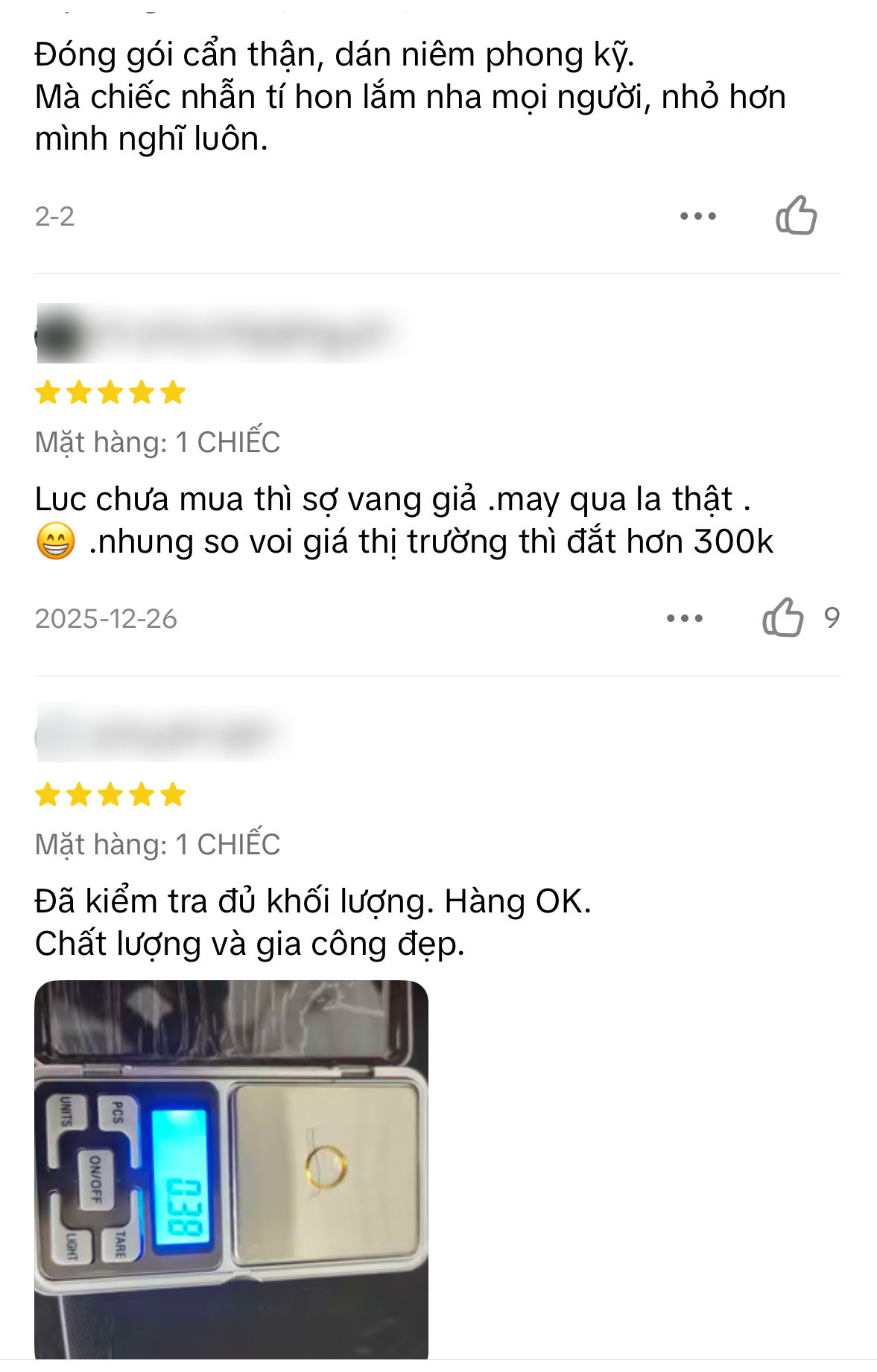Like the review dated 2025-12-26

[x=782, y=617]
